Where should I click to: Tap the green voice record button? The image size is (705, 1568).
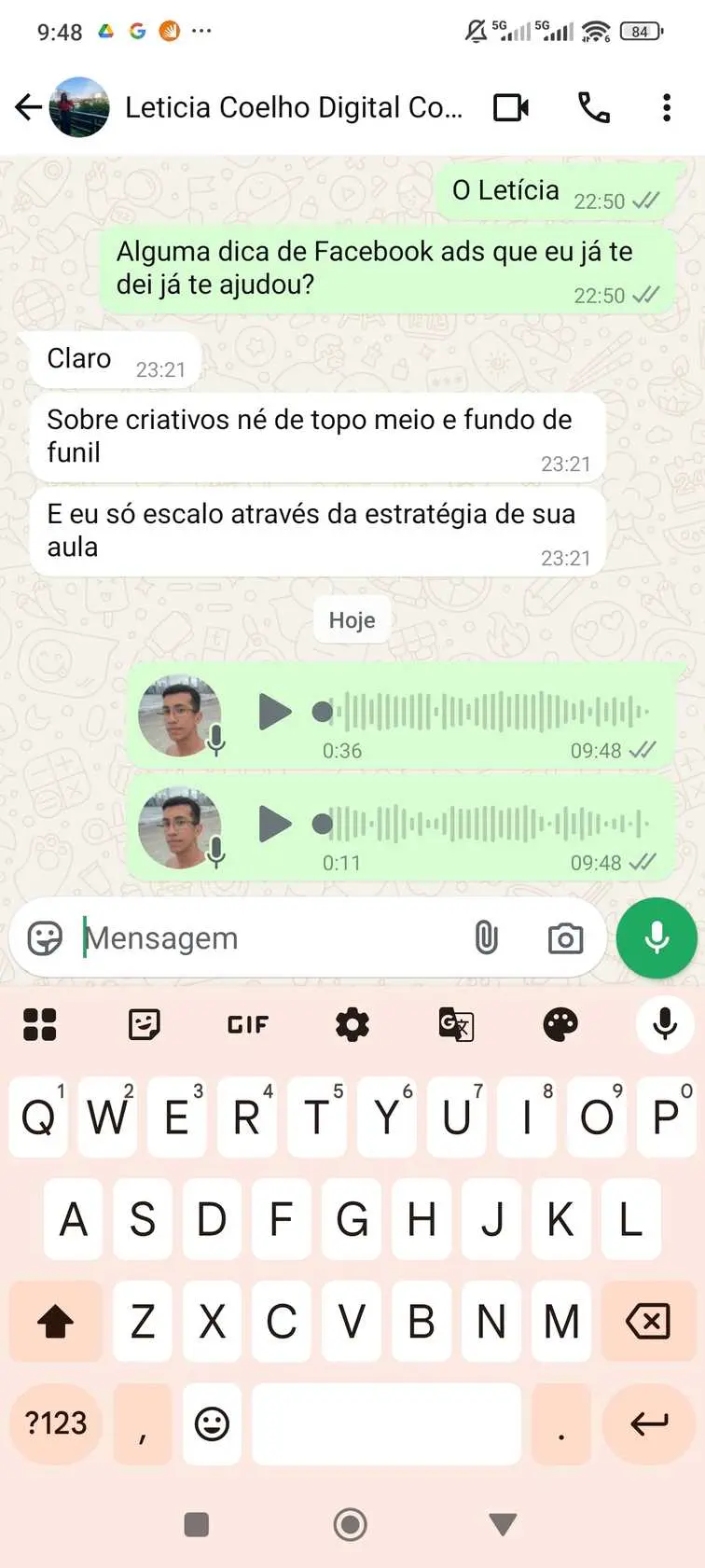pos(657,937)
